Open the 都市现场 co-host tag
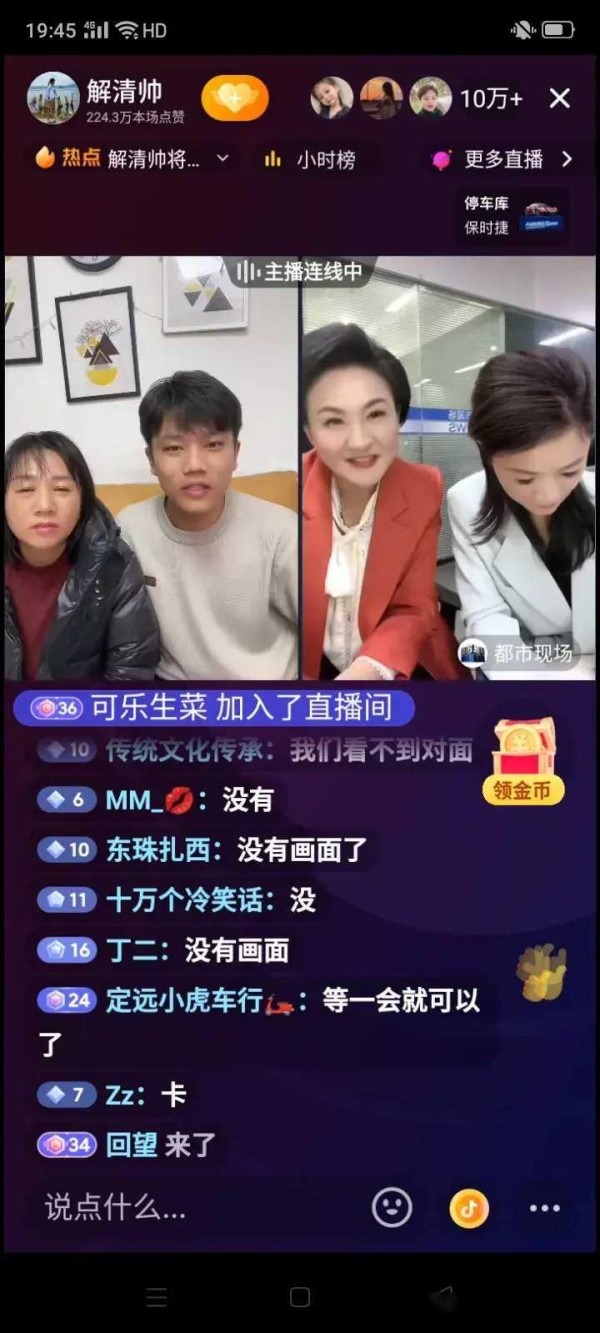Image resolution: width=600 pixels, height=1333 pixels. coord(518,654)
